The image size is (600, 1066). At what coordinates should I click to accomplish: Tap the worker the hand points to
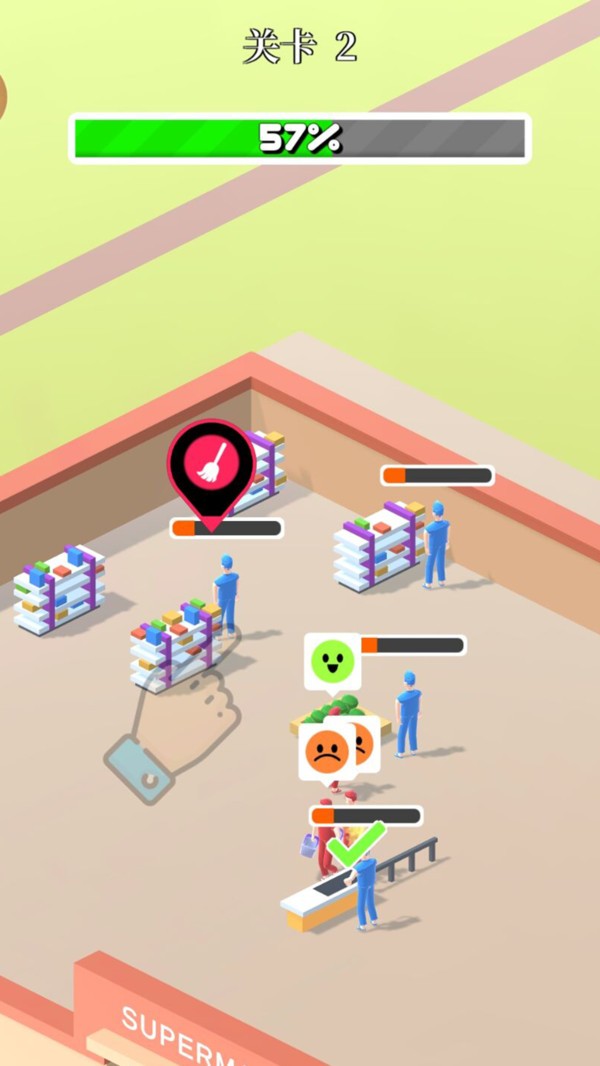click(x=227, y=597)
